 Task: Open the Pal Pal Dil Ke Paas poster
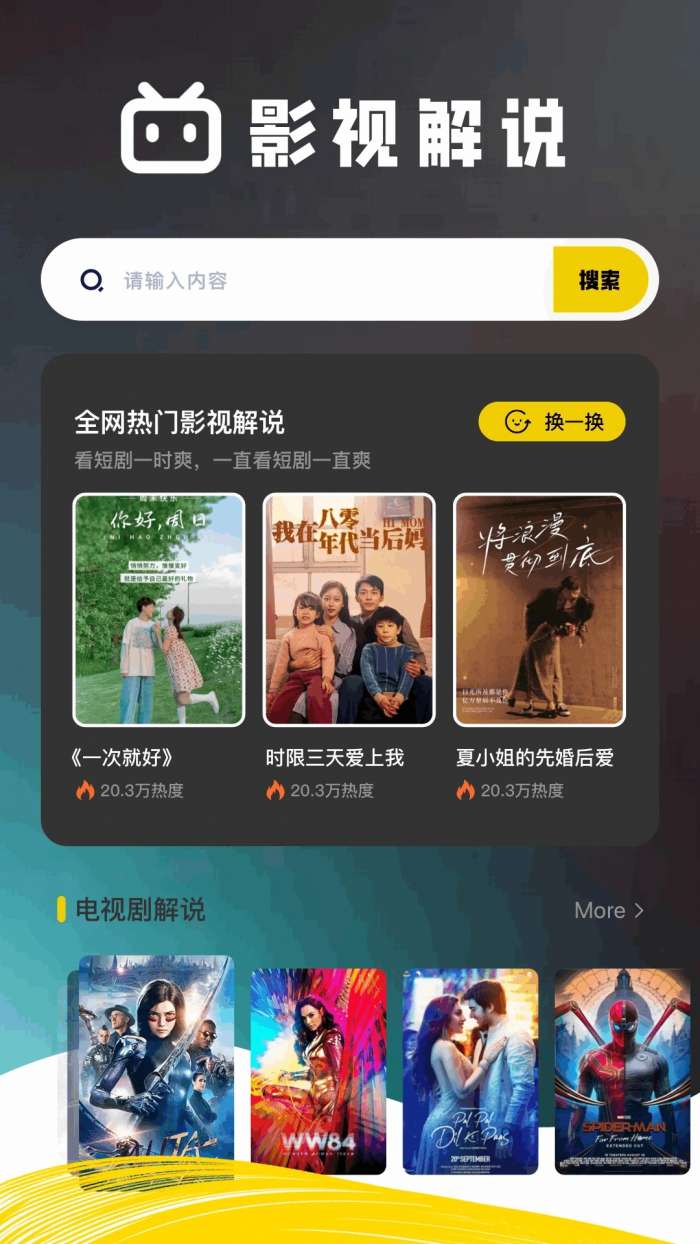(470, 1070)
